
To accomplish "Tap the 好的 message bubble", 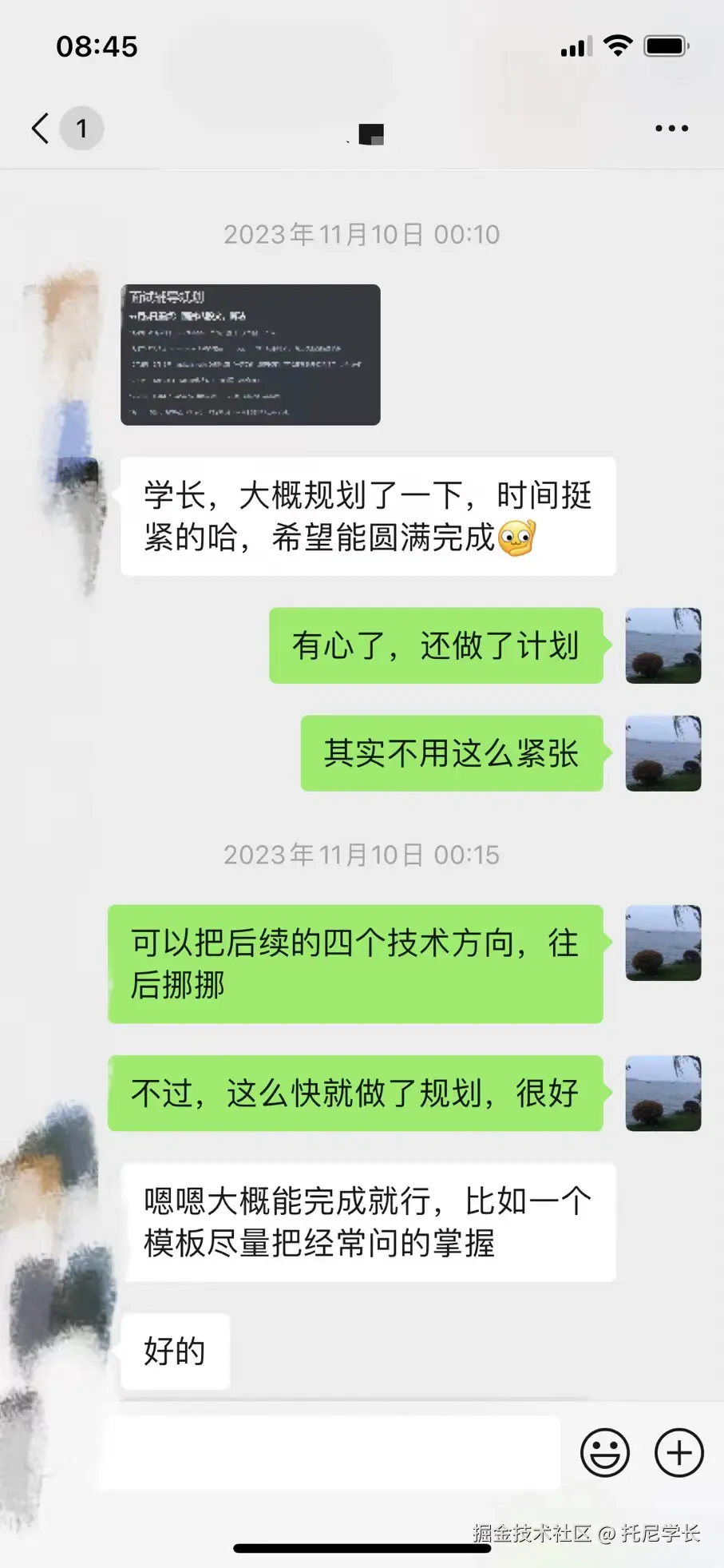I will point(174,1351).
